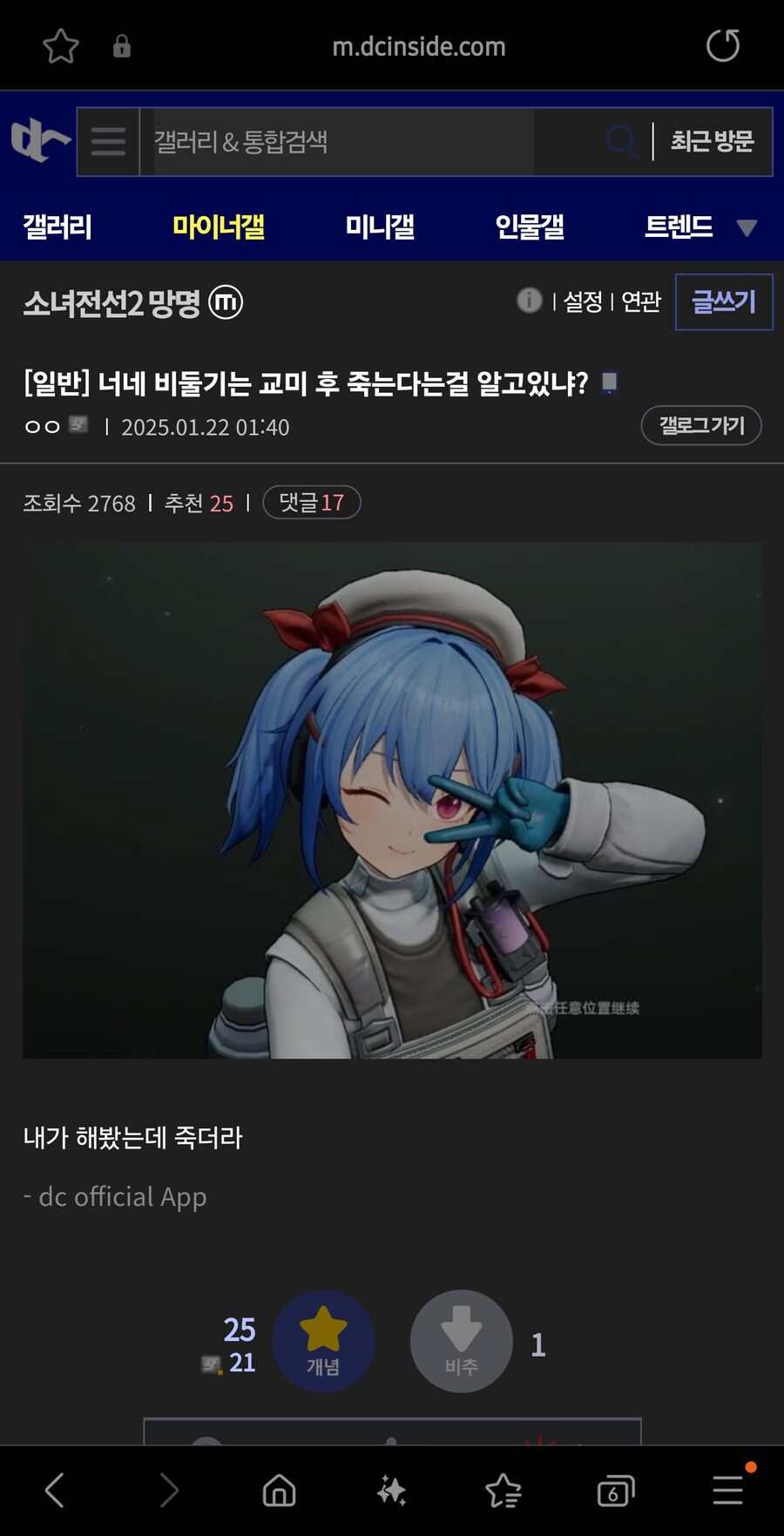This screenshot has height=1536, width=784.
Task: Visit the author's 갤로그가기 page
Action: [700, 425]
